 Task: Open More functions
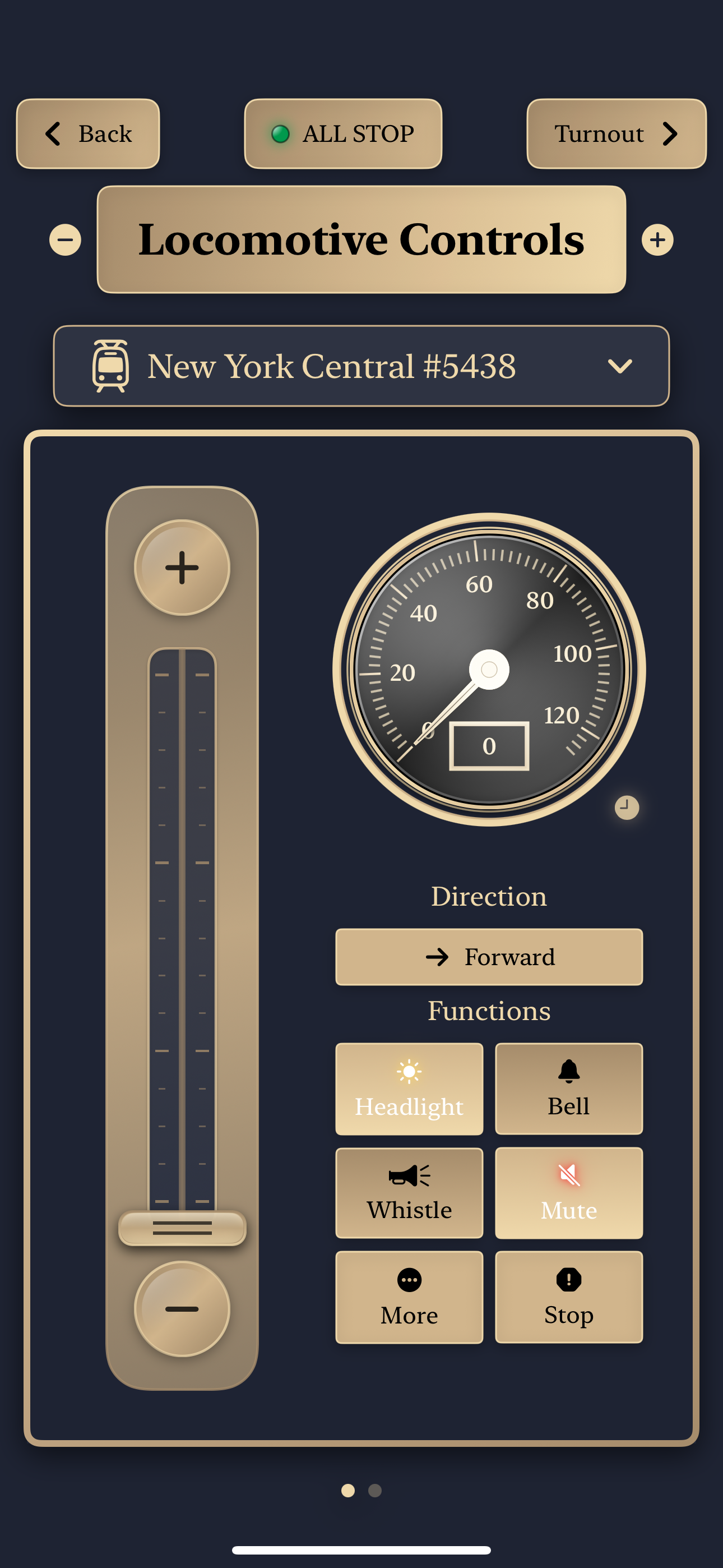[x=409, y=1297]
